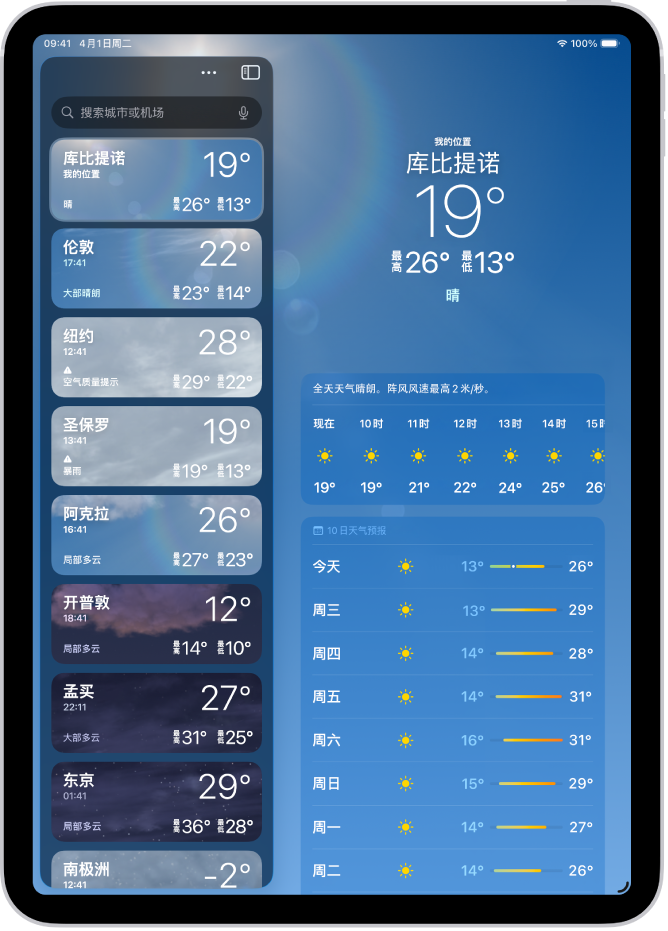Viewport: 668px width, 931px height.
Task: Tap the microphone in the search field
Action: pos(243,113)
